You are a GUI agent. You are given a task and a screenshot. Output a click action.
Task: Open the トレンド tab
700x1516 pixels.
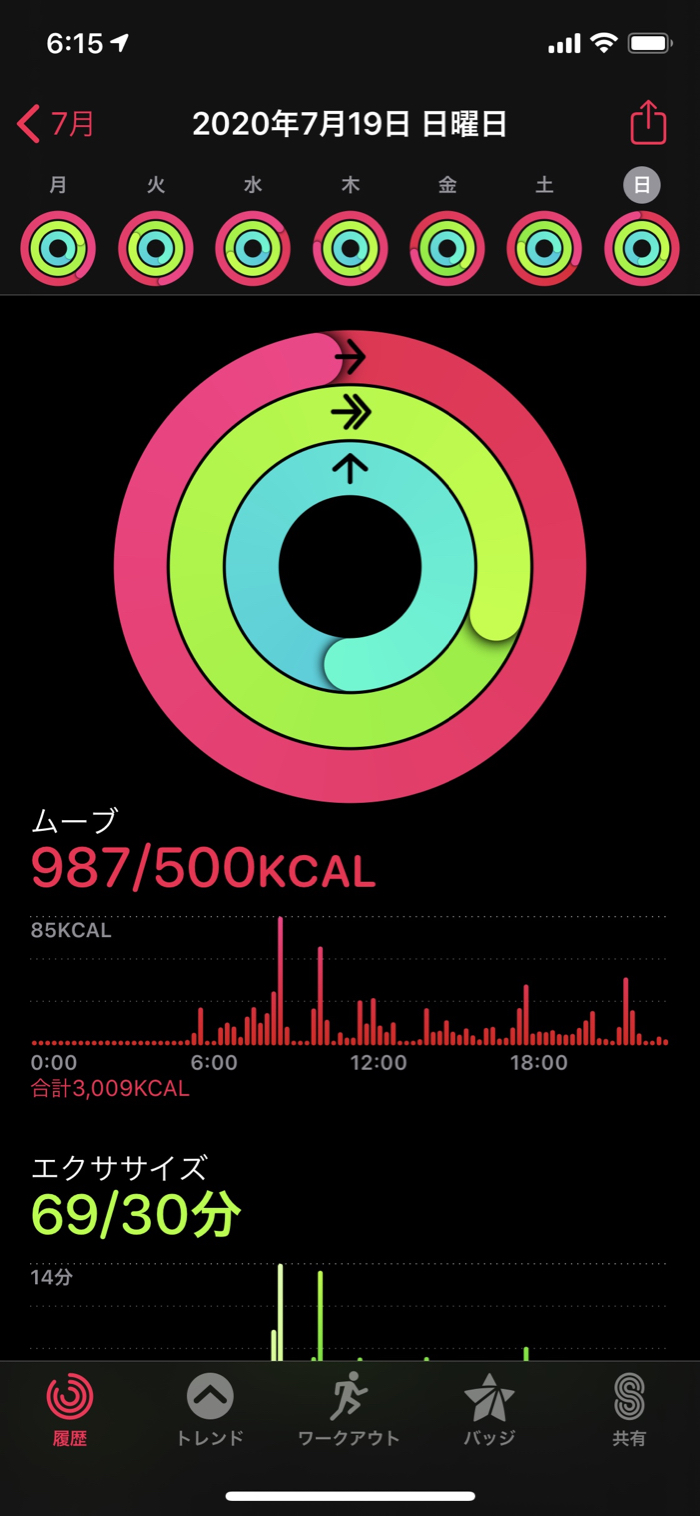(210, 1410)
